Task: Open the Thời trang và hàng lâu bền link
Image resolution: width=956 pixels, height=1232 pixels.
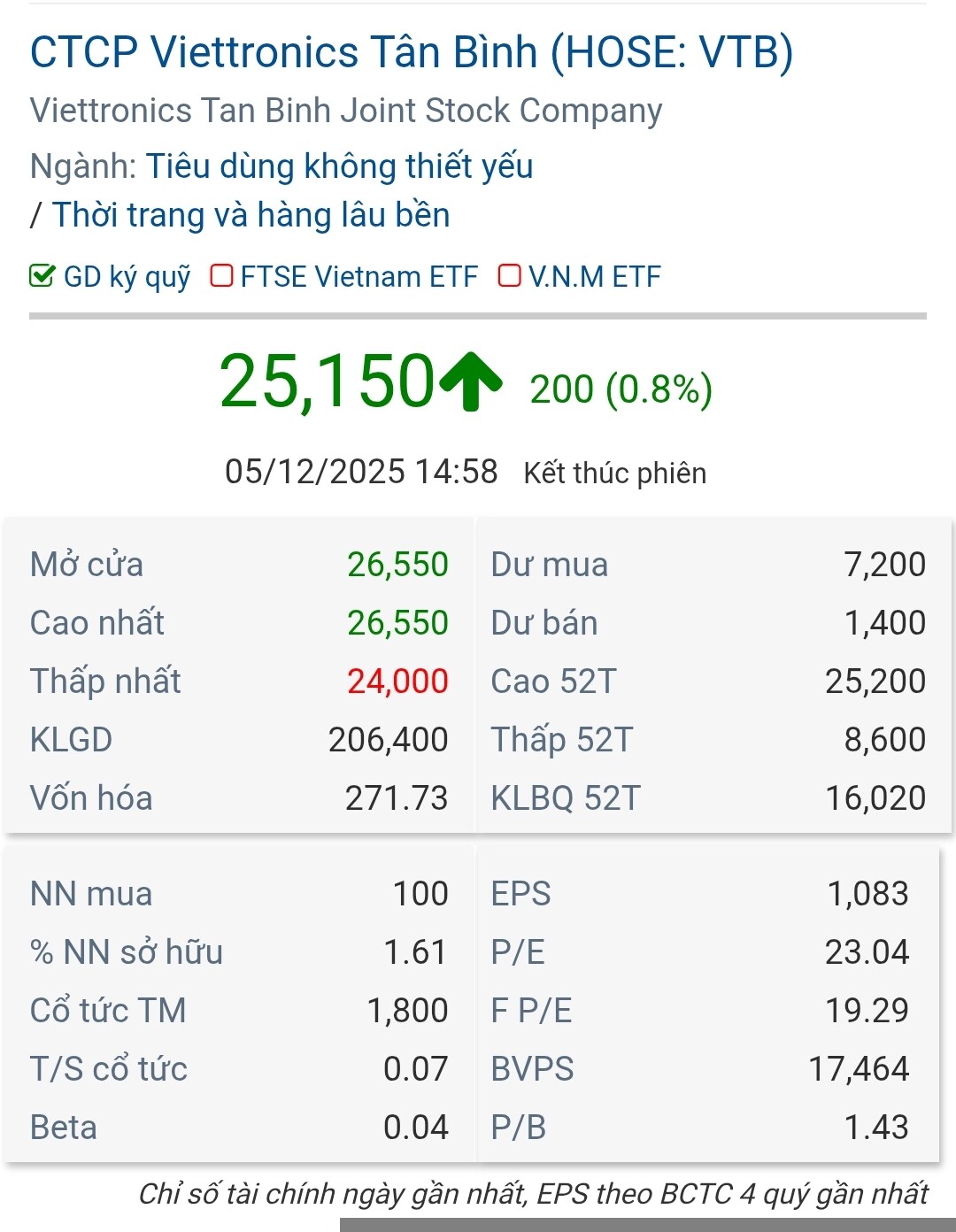Action: point(251,215)
